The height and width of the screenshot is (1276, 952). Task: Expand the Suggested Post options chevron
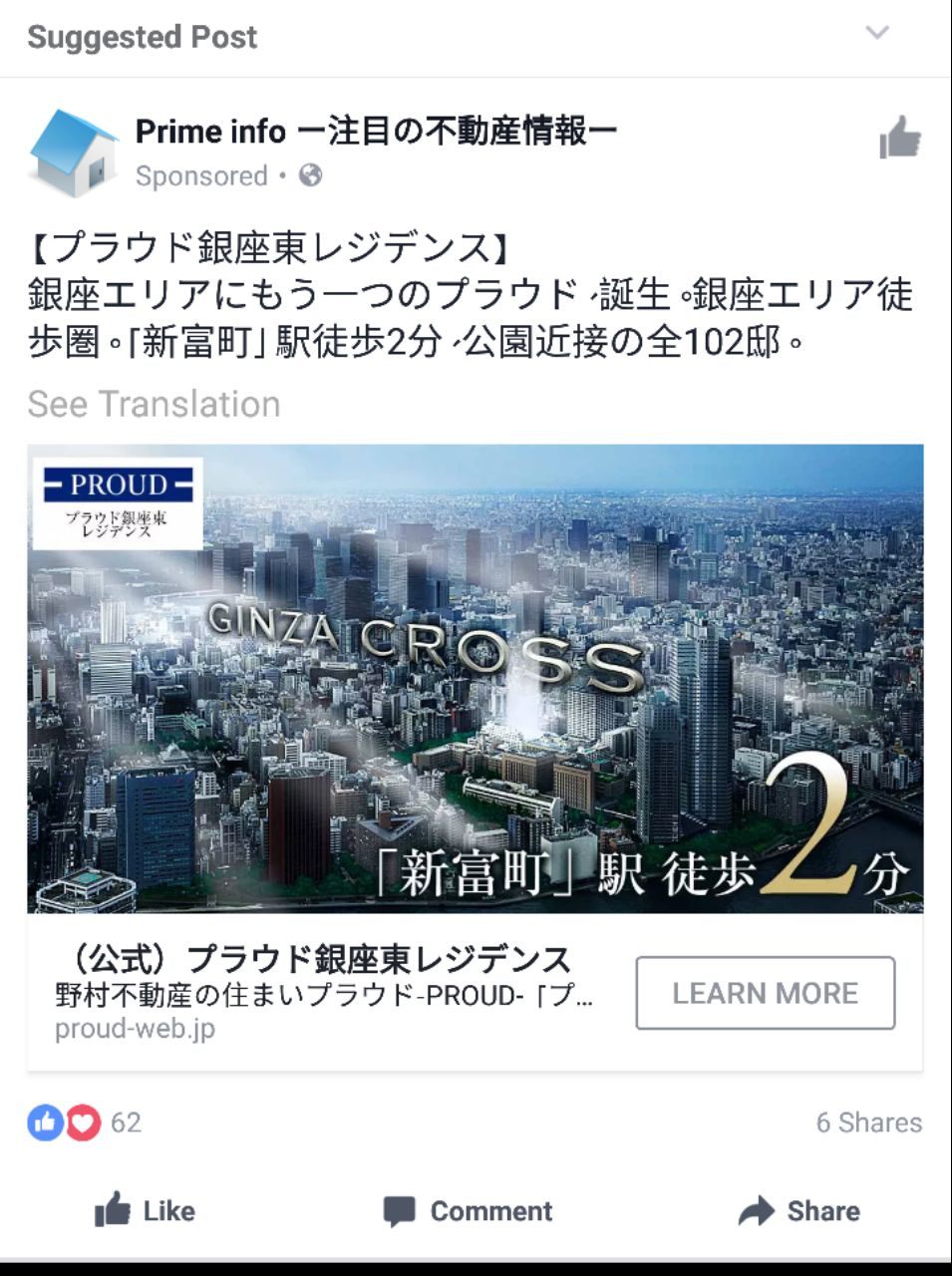(x=877, y=33)
